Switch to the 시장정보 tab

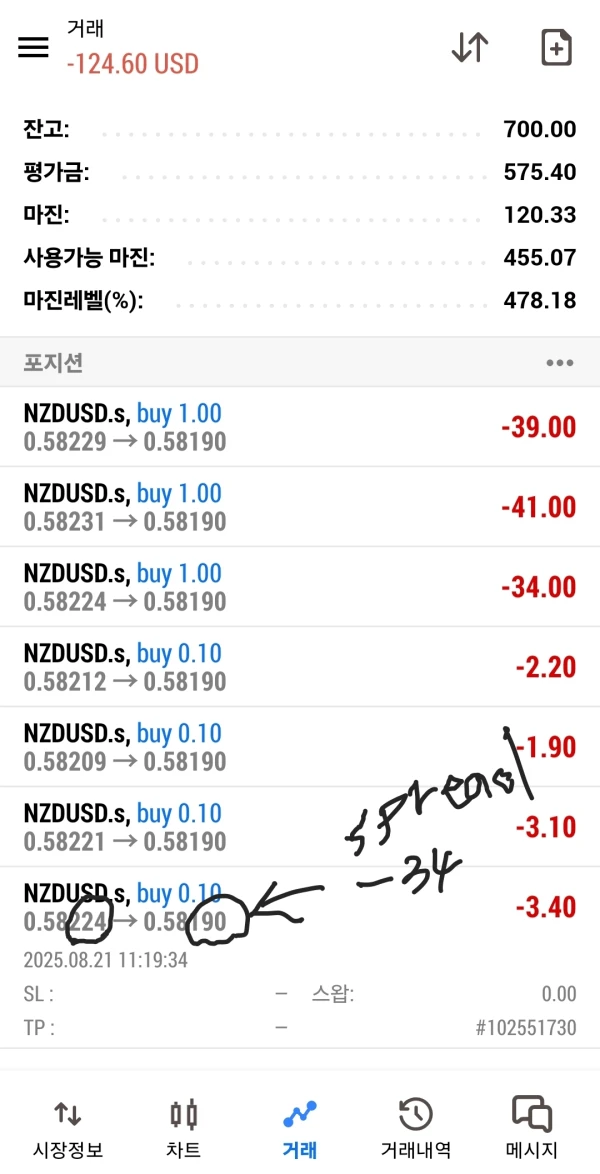pos(68,1126)
